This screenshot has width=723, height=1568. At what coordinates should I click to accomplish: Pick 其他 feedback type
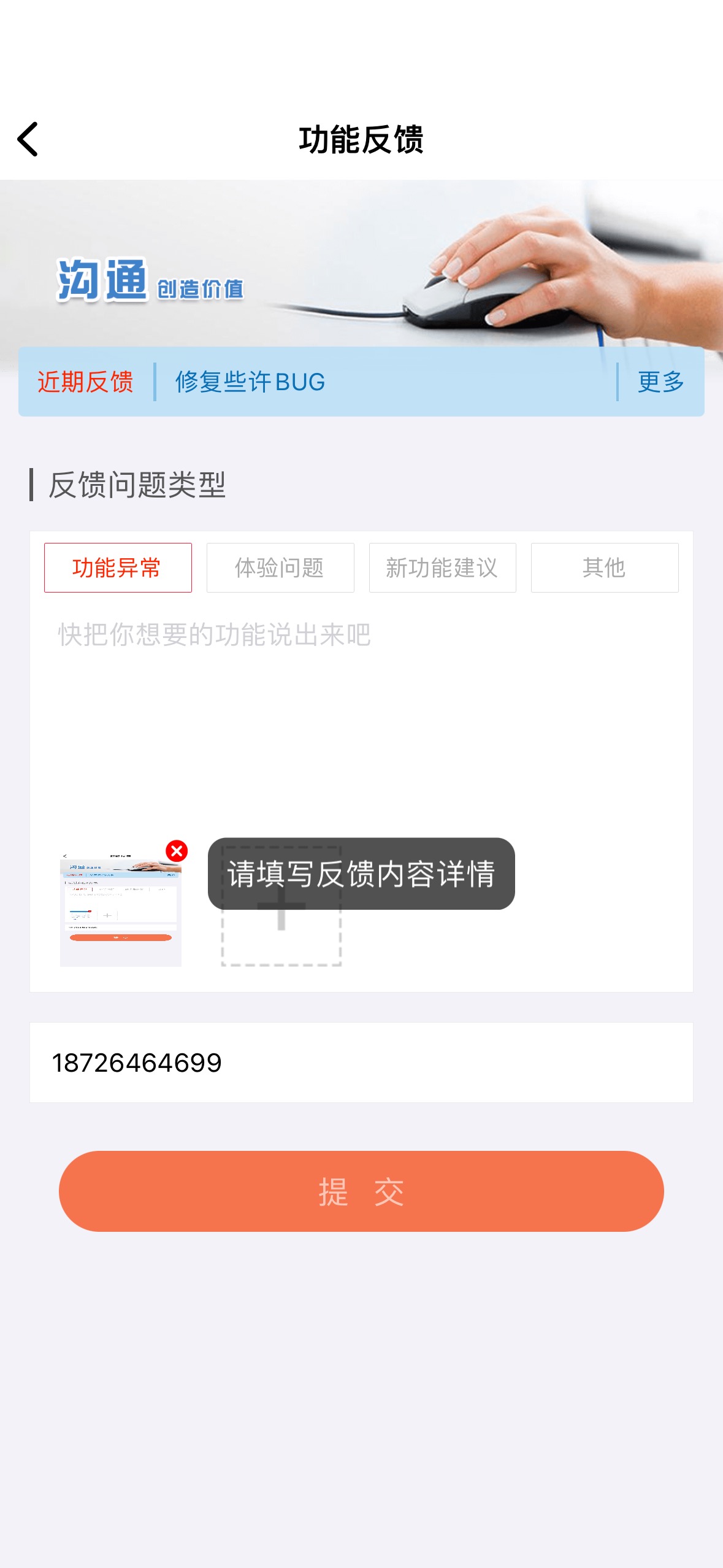click(x=605, y=567)
